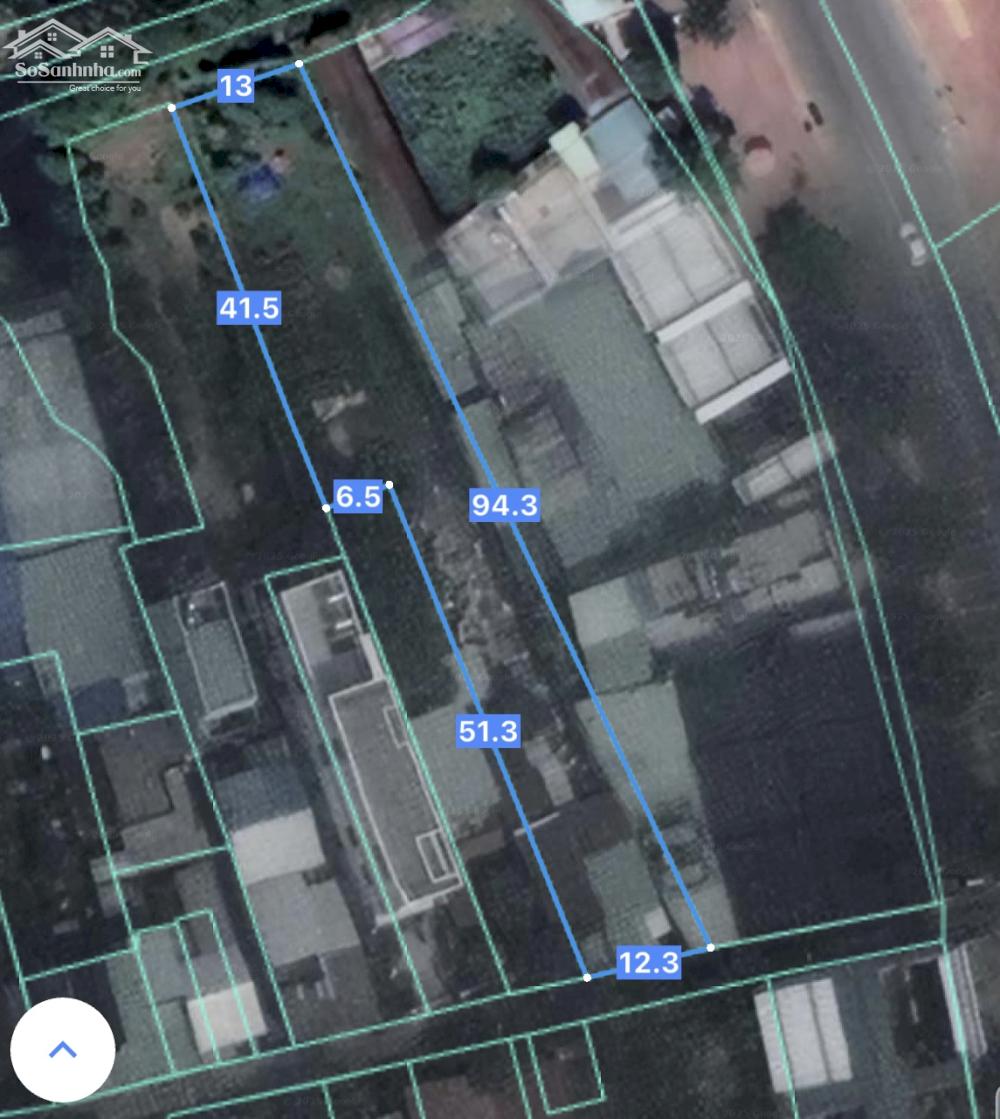Tap the round up-chevron button
This screenshot has height=1119, width=1000.
pos(63,1050)
